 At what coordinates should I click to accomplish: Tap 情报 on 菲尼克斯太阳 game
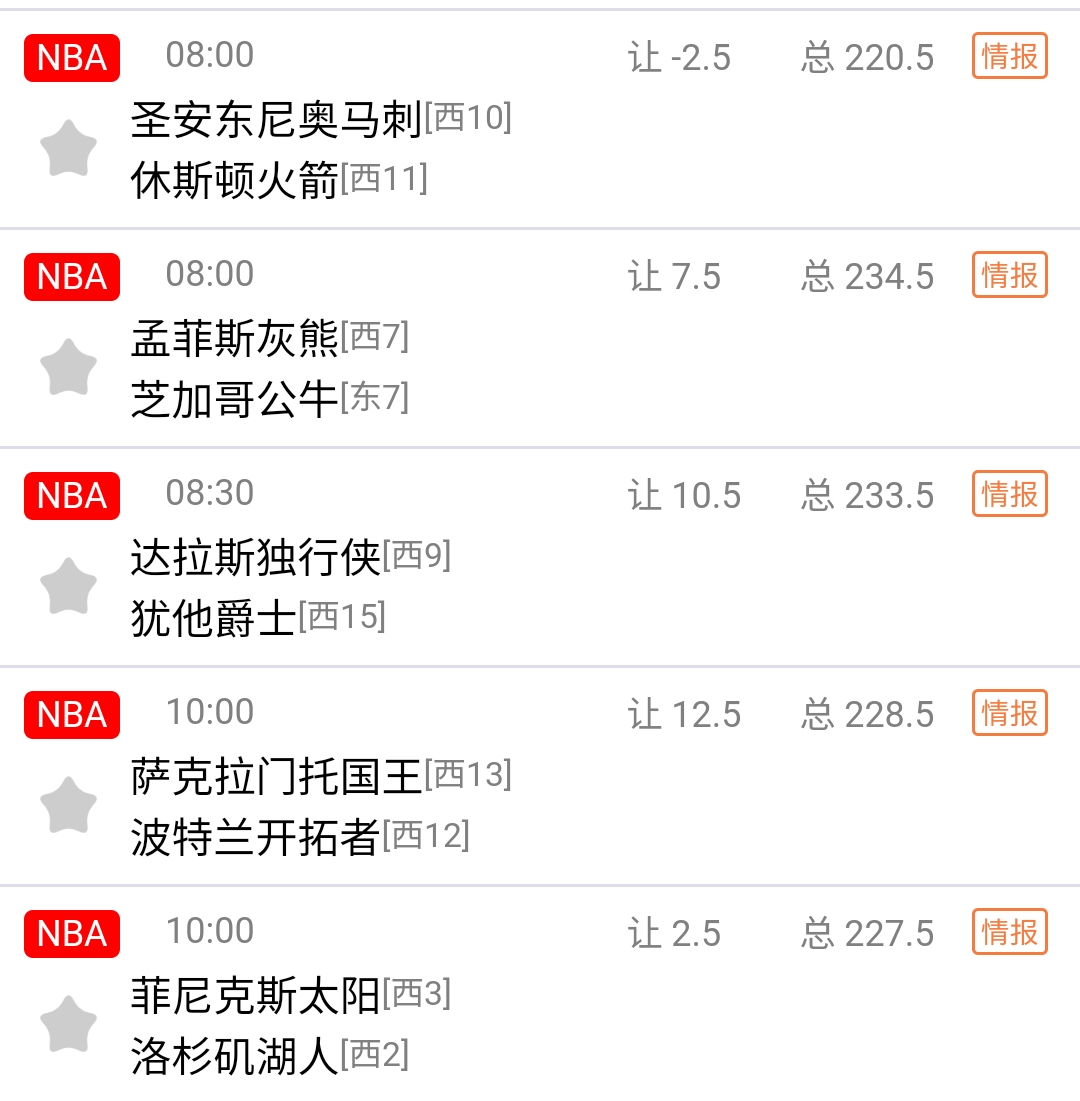(x=1009, y=932)
